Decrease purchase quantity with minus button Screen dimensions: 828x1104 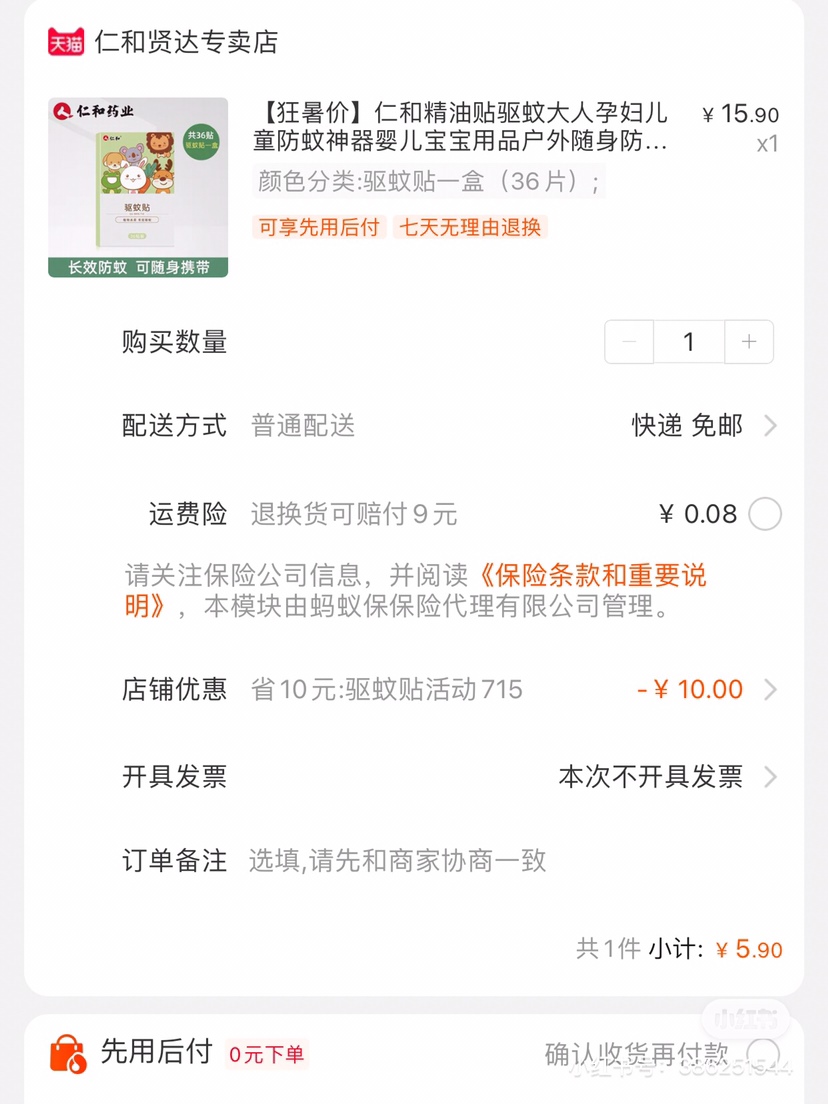coord(629,342)
